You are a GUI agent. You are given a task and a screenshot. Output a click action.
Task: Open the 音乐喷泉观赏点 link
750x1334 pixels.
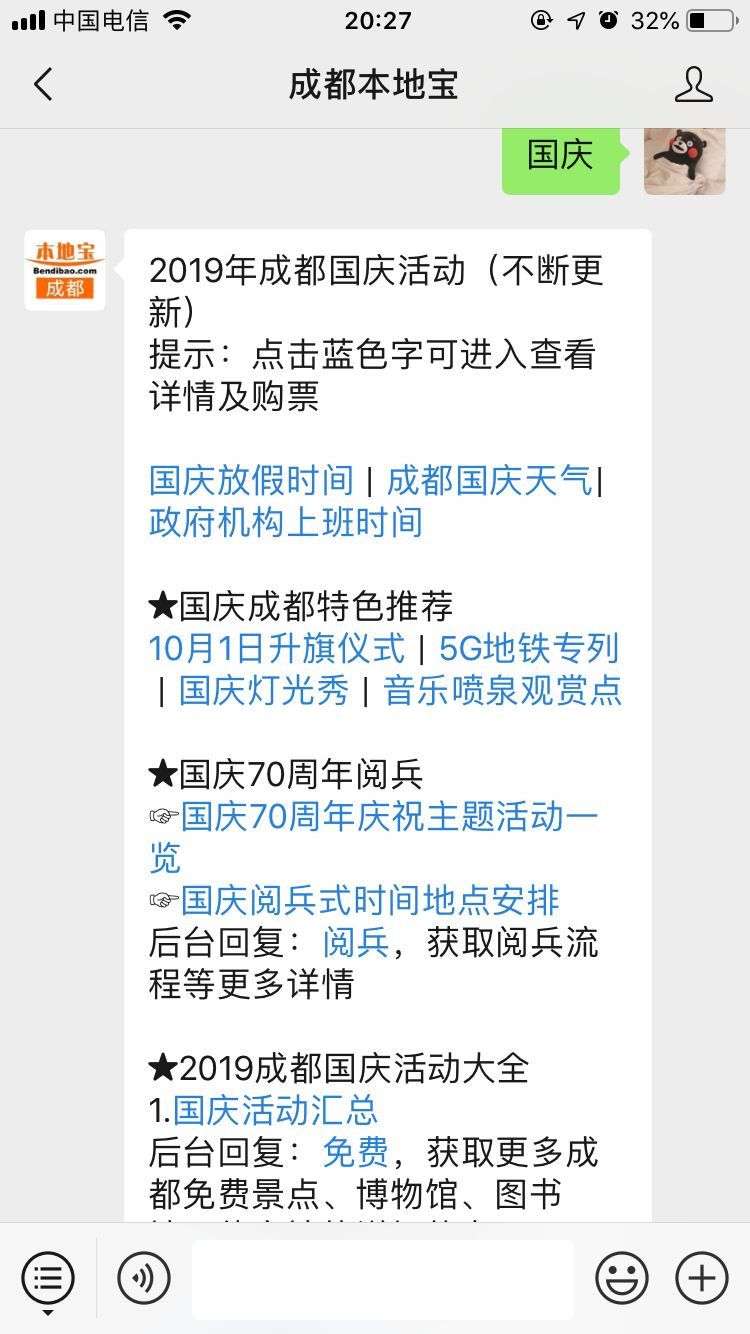coord(503,690)
